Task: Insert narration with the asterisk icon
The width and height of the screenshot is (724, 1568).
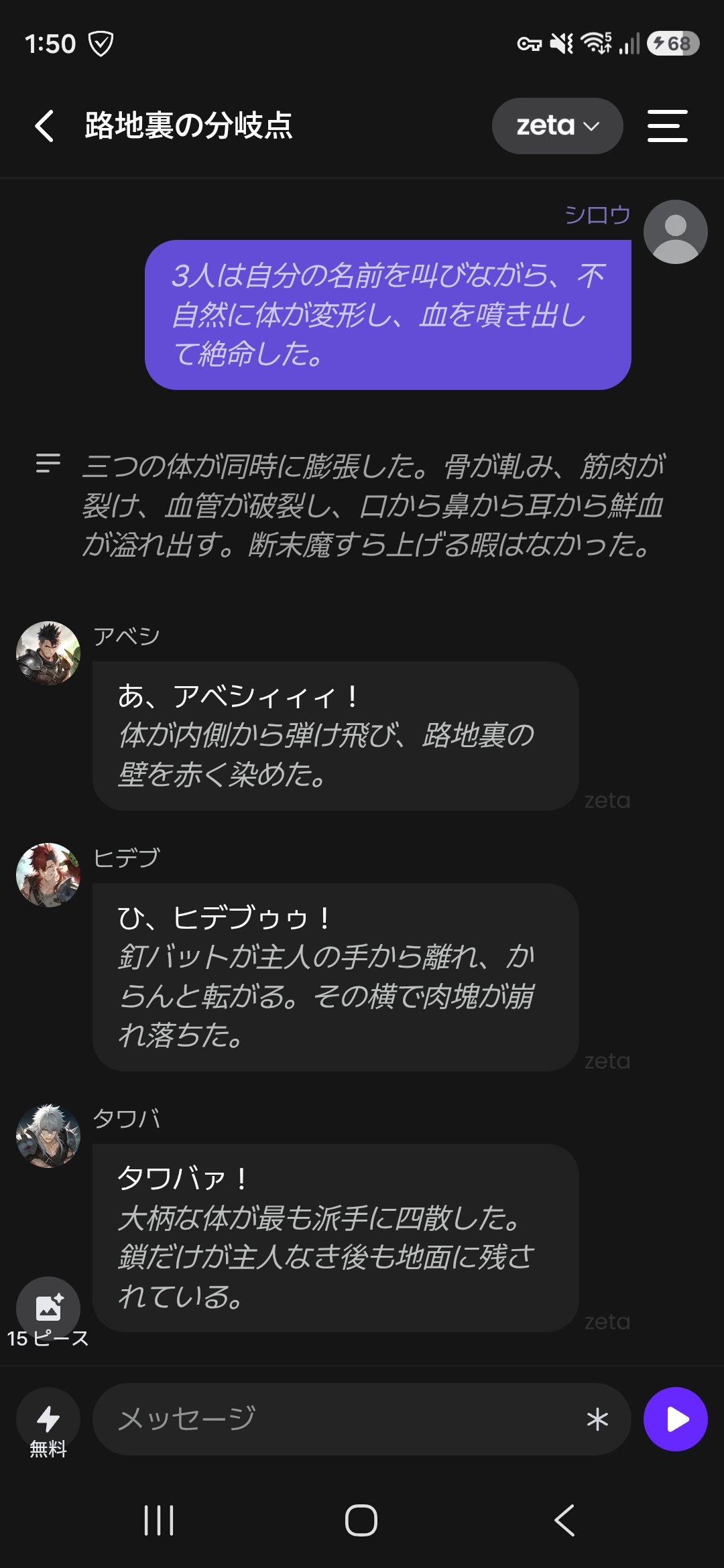Action: pos(597,1419)
